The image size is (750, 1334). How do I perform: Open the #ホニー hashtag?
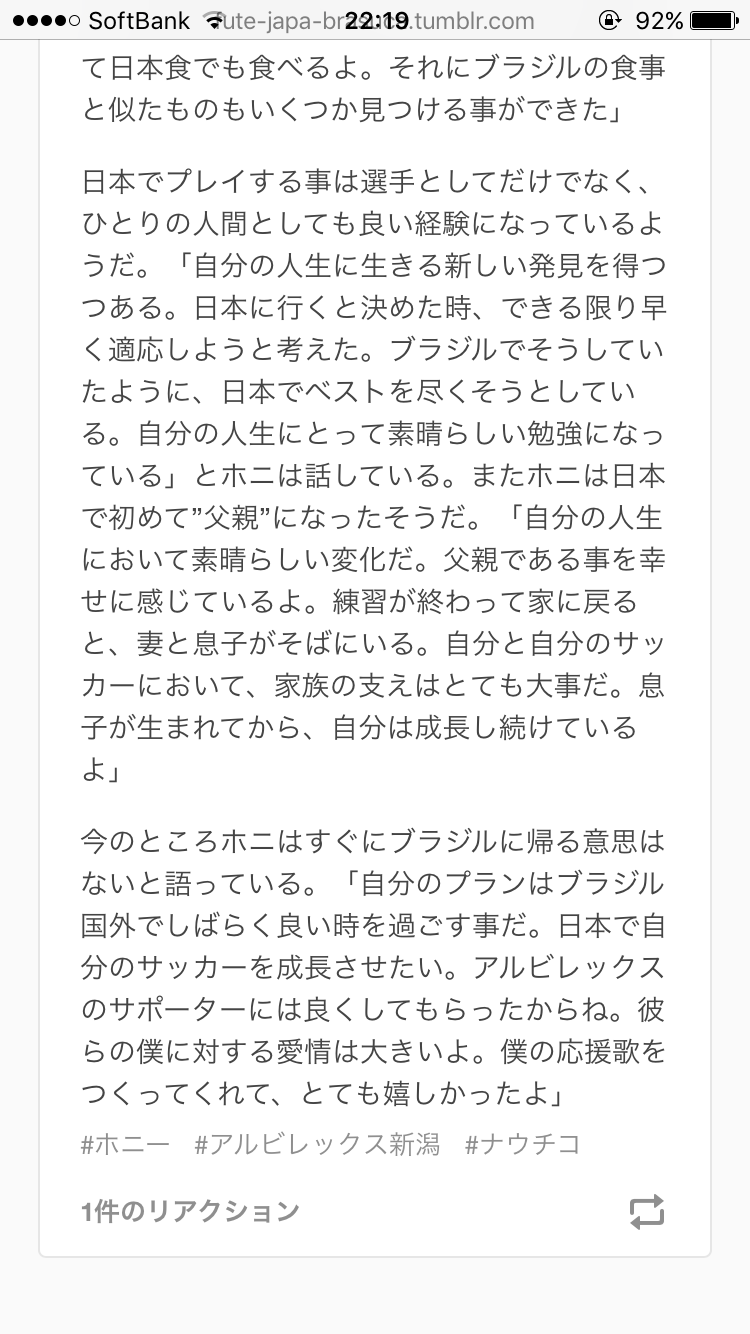point(126,1144)
